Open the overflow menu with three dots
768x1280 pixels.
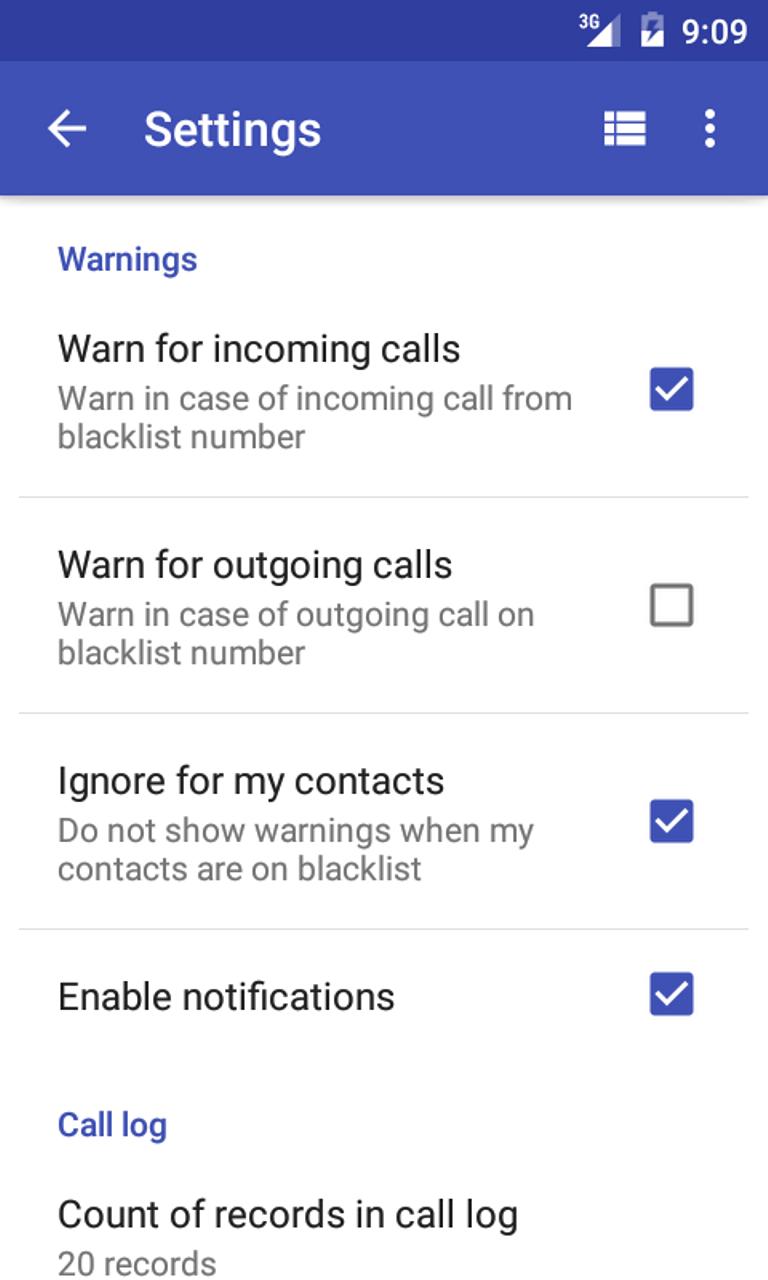(709, 128)
